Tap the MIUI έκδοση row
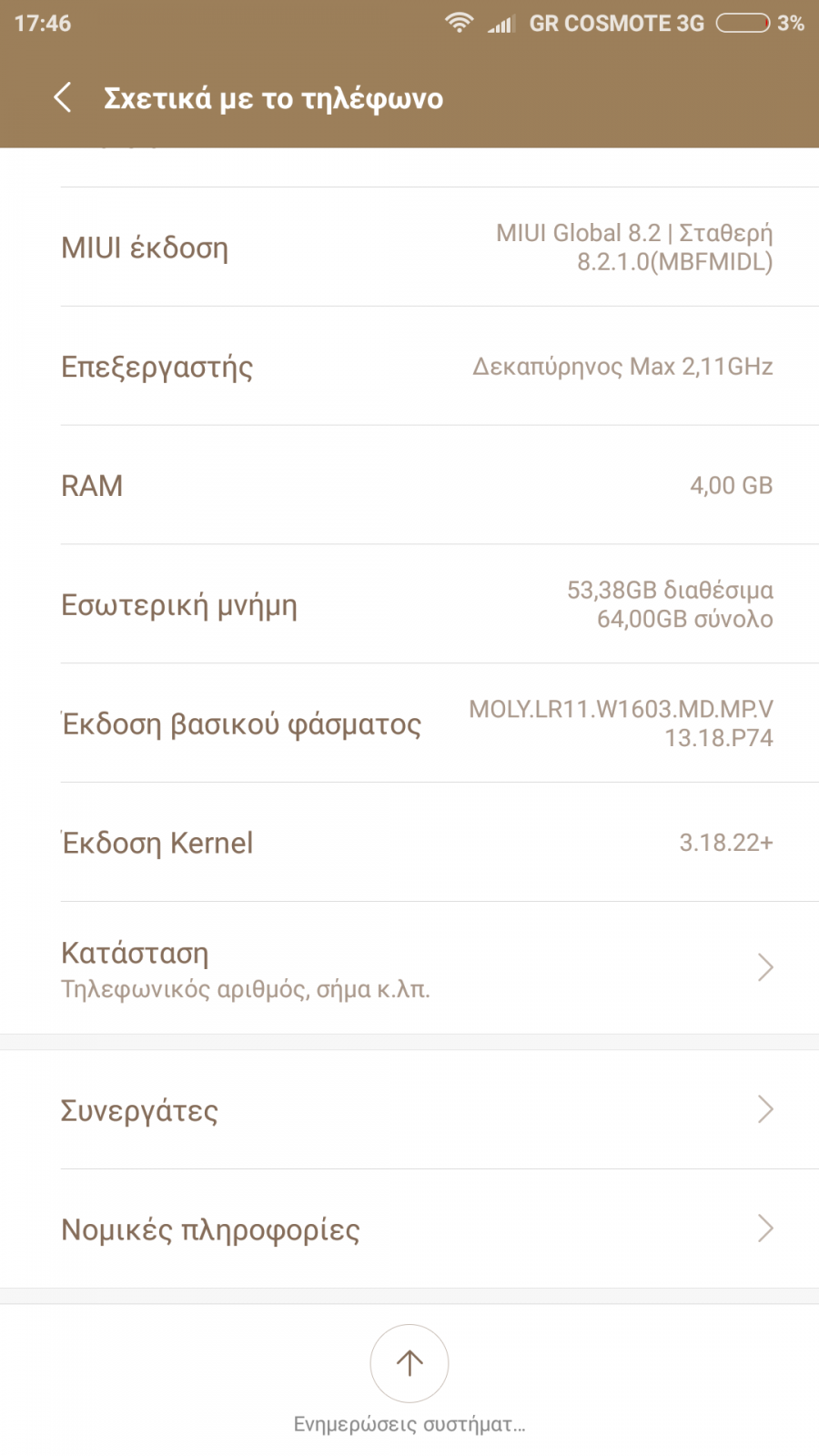 409,248
